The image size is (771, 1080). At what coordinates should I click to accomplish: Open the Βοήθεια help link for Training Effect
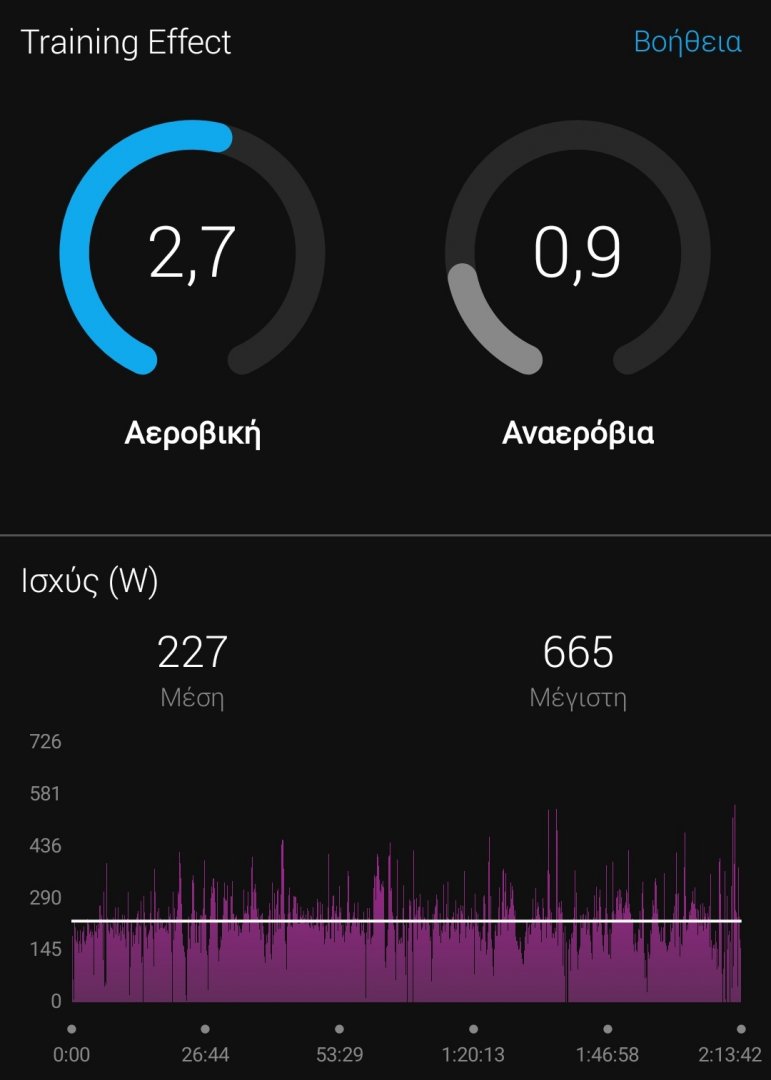click(687, 42)
